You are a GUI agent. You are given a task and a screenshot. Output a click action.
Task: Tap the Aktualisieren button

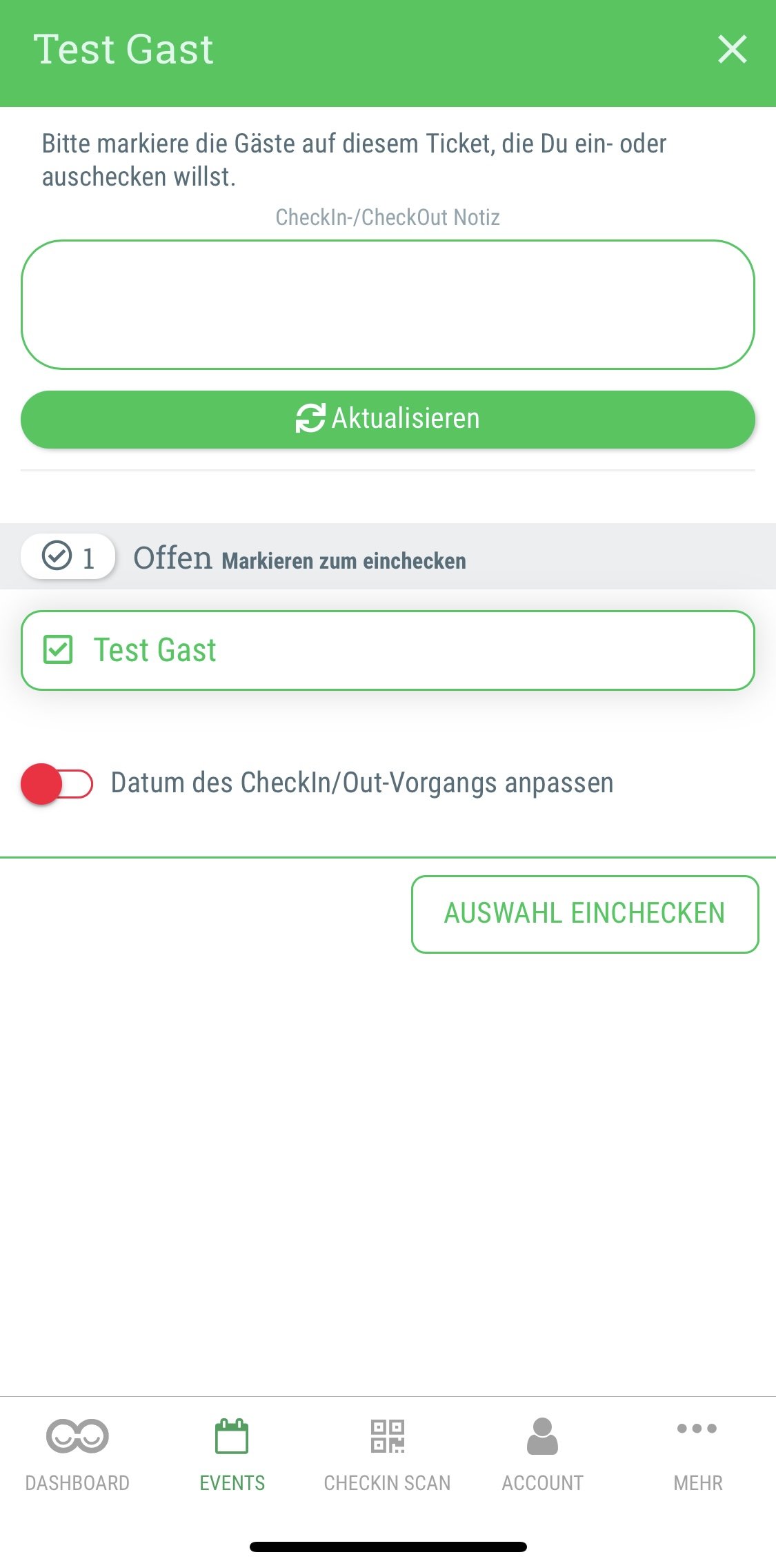[x=388, y=419]
